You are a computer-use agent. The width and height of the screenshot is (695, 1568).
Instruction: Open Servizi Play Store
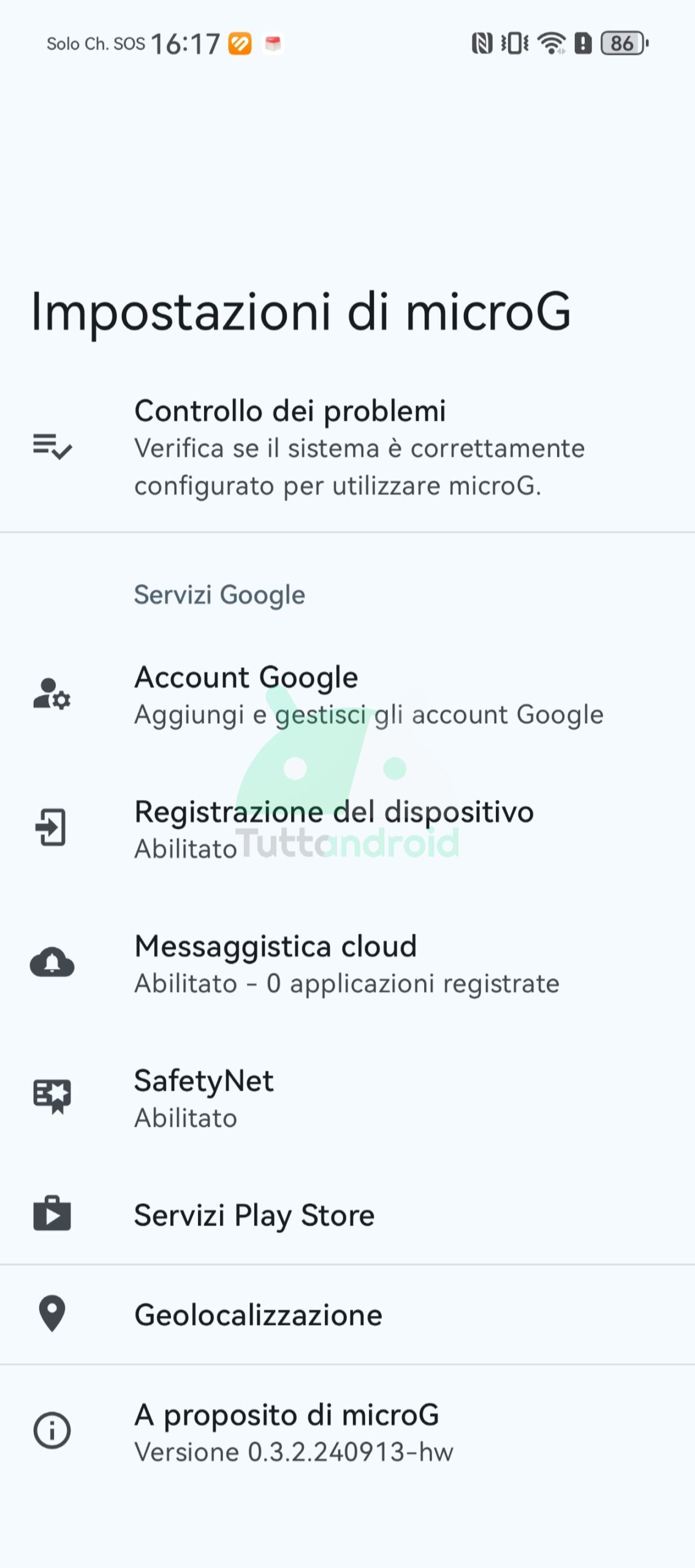coord(347,1215)
